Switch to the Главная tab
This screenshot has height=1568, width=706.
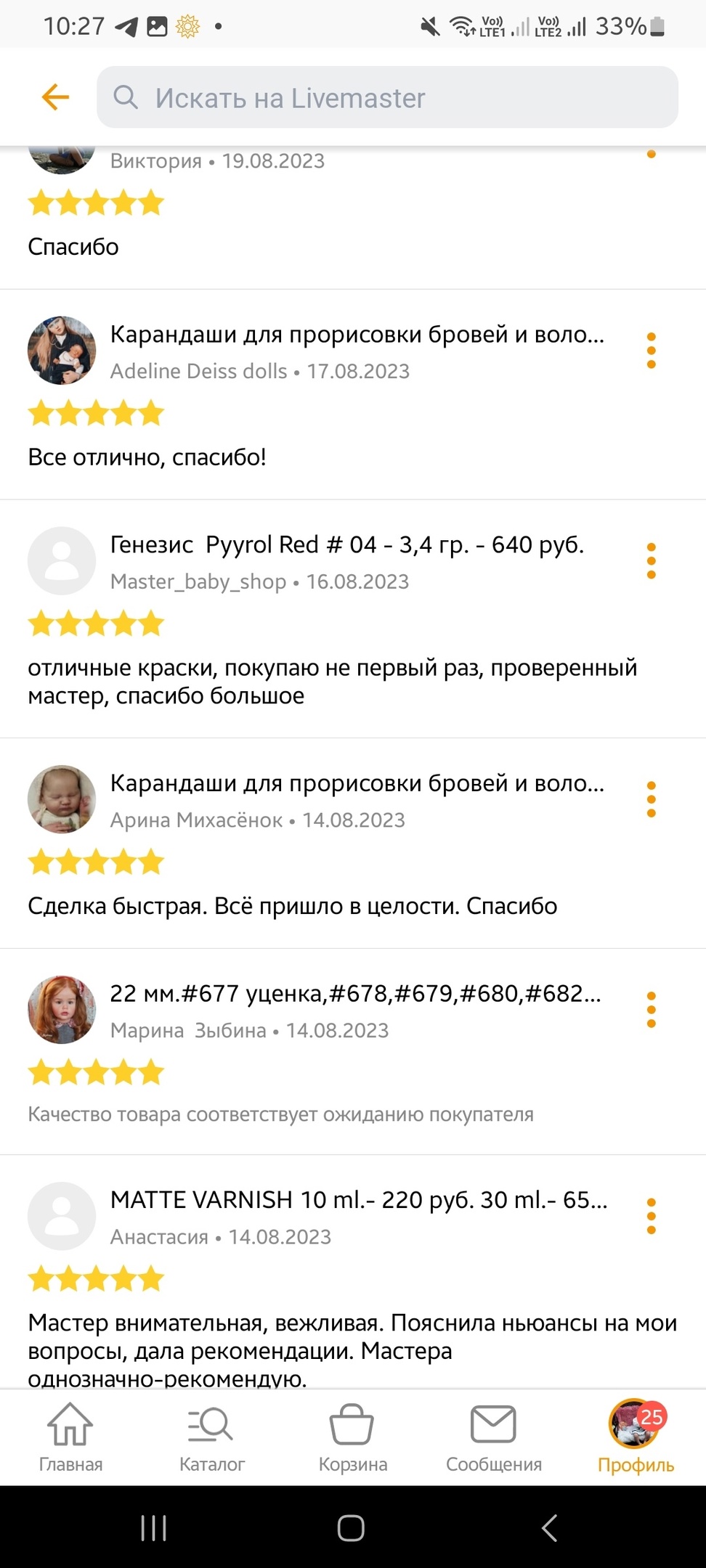pyautogui.click(x=70, y=1438)
